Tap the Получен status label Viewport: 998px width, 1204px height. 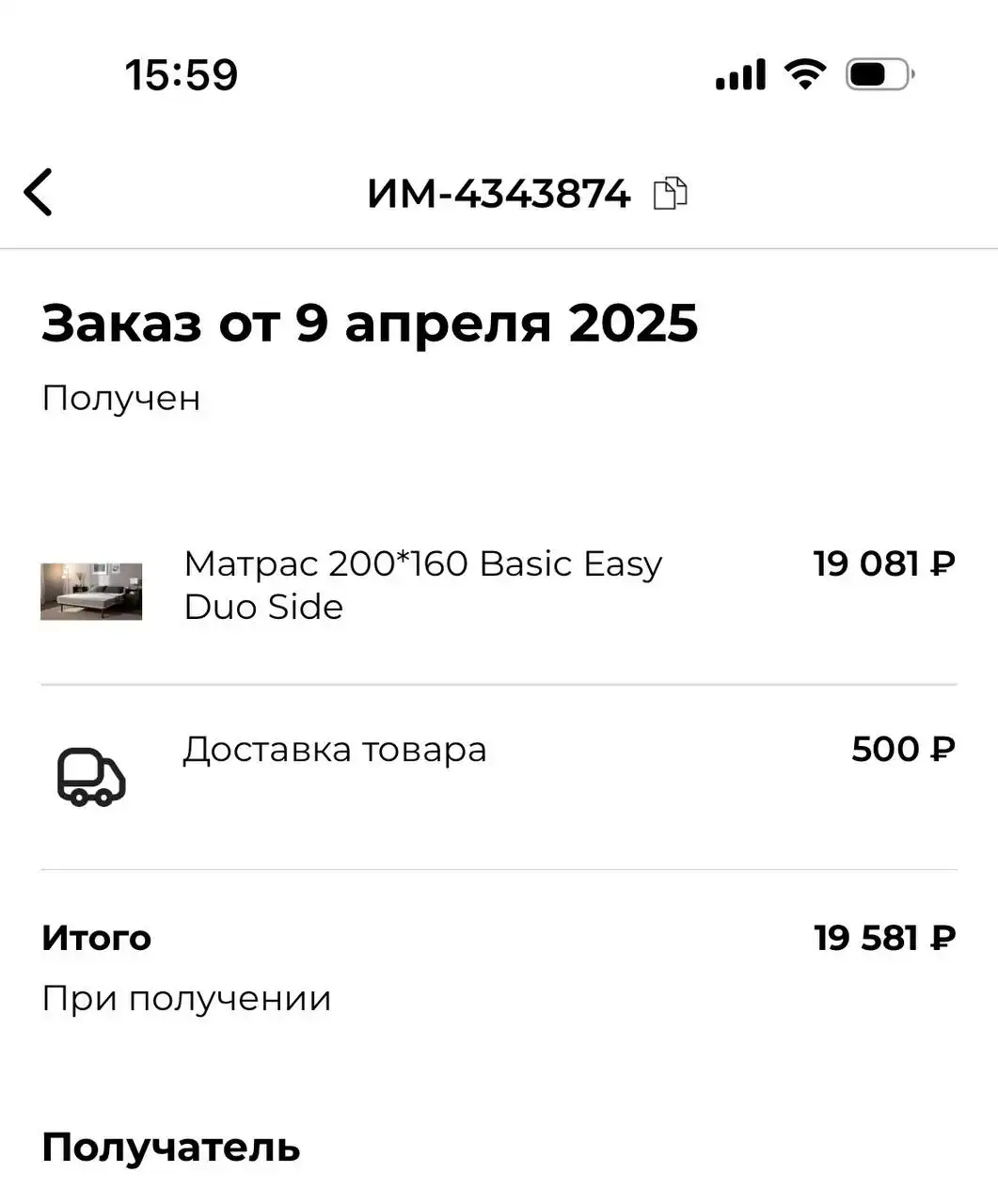120,397
